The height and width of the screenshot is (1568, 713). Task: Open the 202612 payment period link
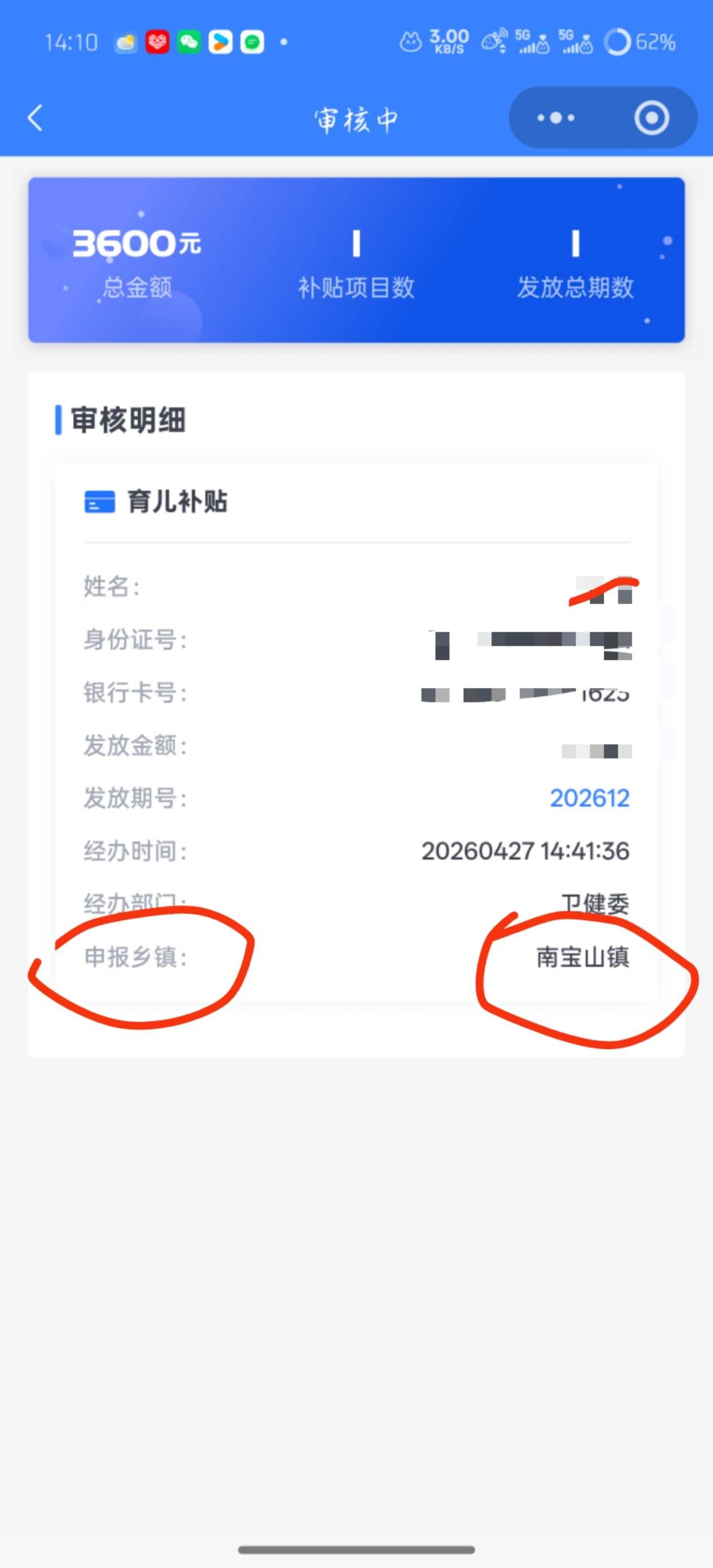[589, 798]
